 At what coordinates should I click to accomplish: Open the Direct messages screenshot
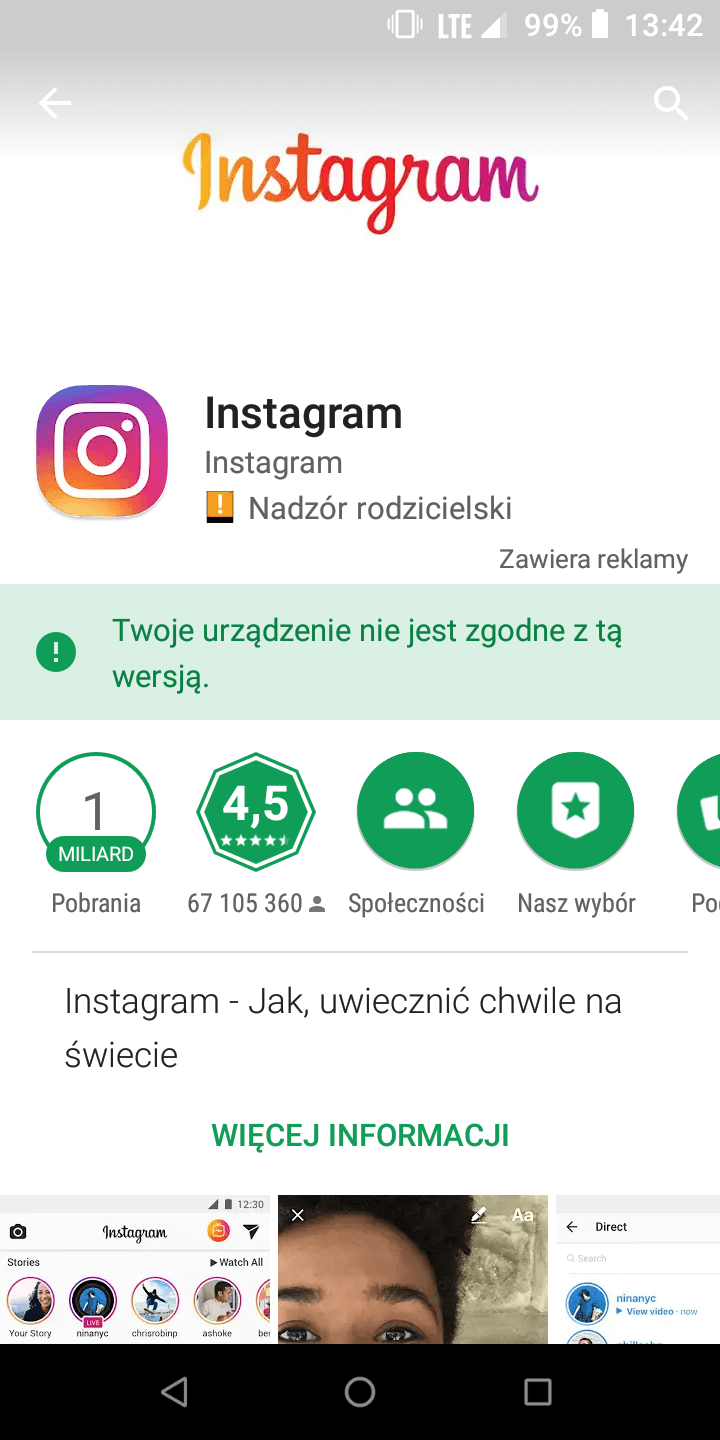pos(638,1269)
